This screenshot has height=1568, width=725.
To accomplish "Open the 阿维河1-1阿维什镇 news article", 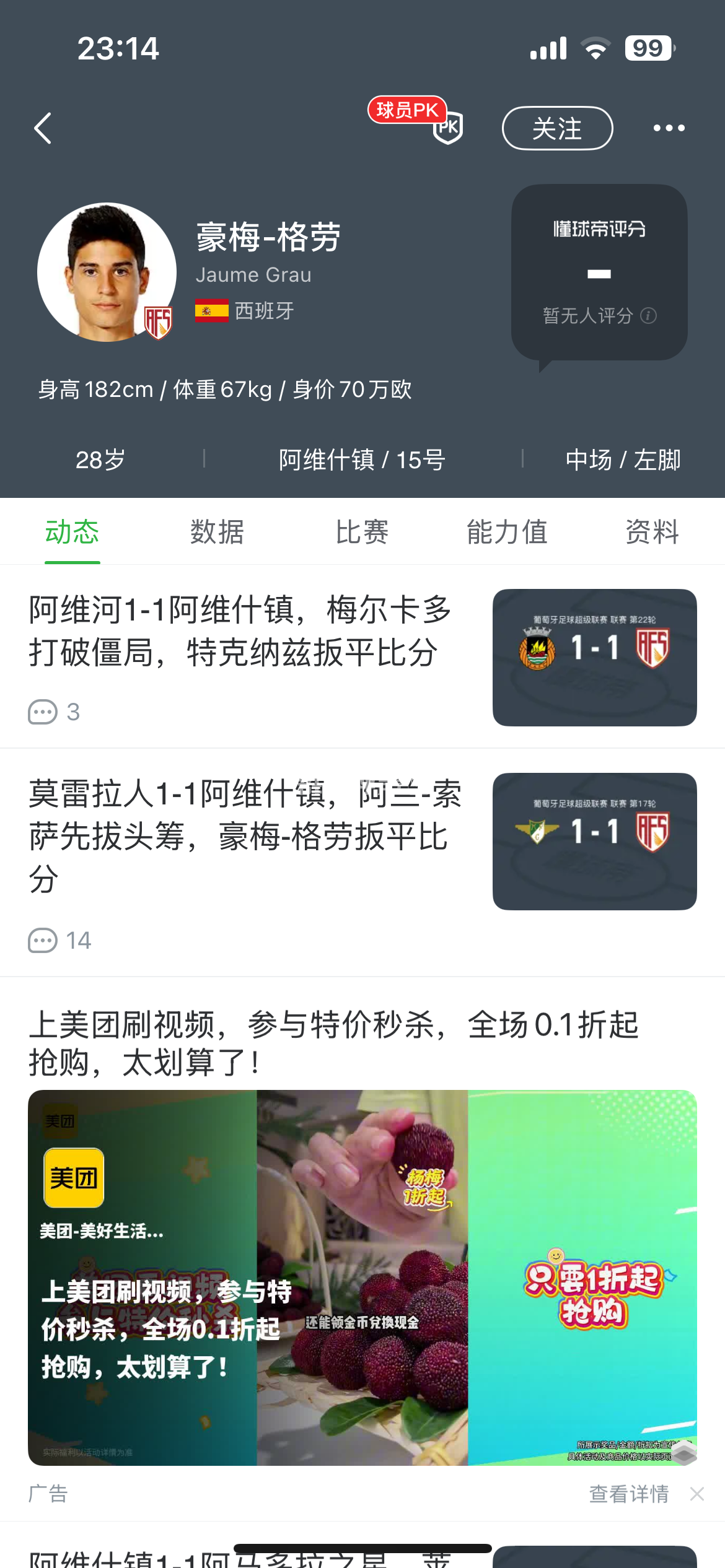I will 242,632.
